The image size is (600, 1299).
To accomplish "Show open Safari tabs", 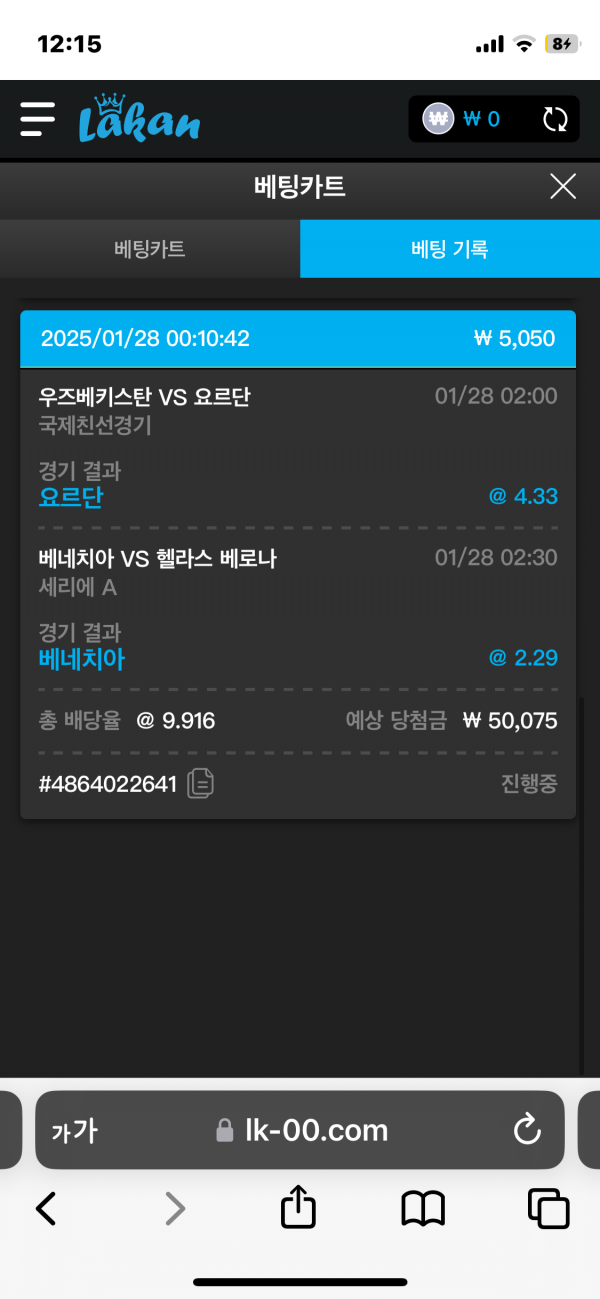I will pos(548,1209).
